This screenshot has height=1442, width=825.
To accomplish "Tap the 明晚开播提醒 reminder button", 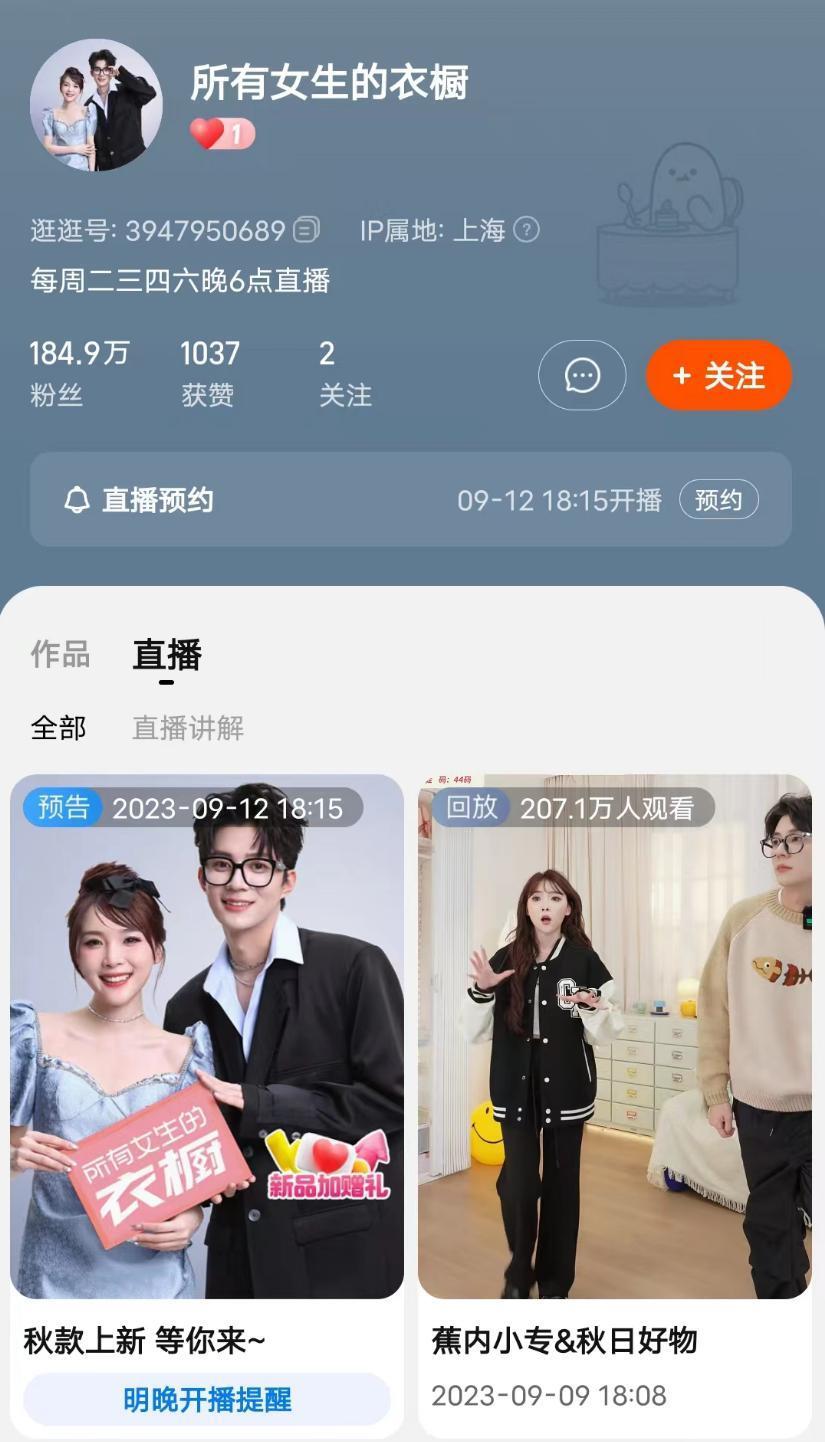I will point(206,1399).
